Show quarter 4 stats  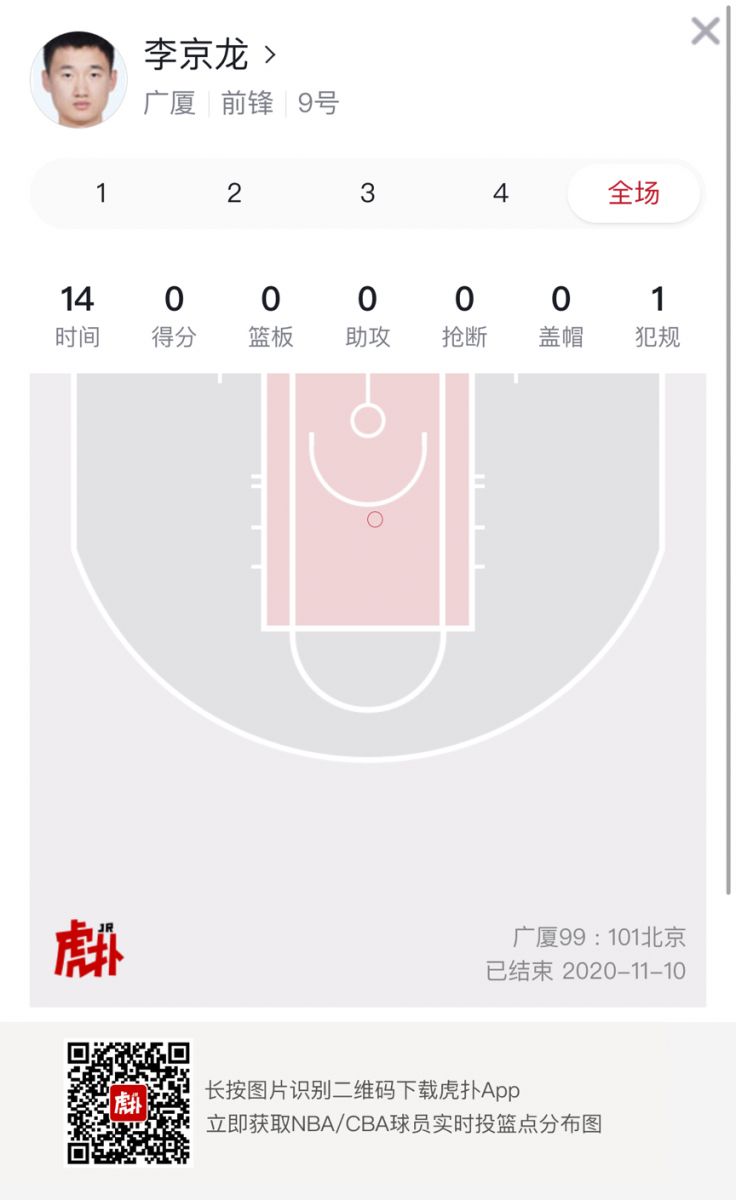click(501, 193)
